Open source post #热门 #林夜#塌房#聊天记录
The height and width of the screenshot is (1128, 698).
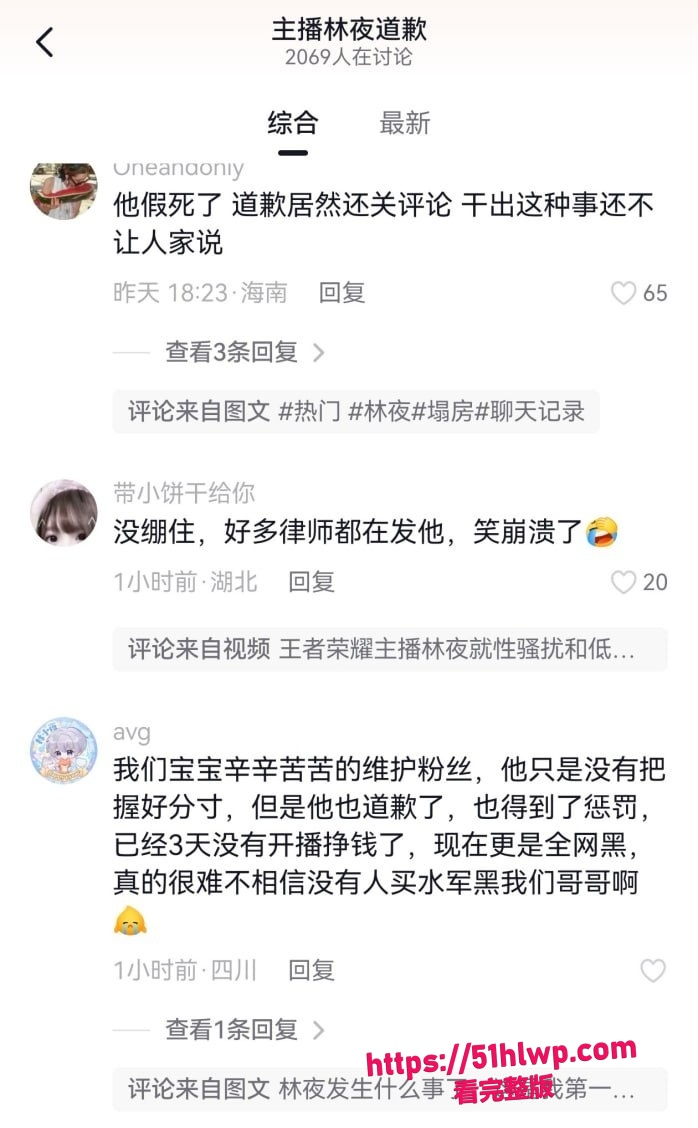point(356,412)
